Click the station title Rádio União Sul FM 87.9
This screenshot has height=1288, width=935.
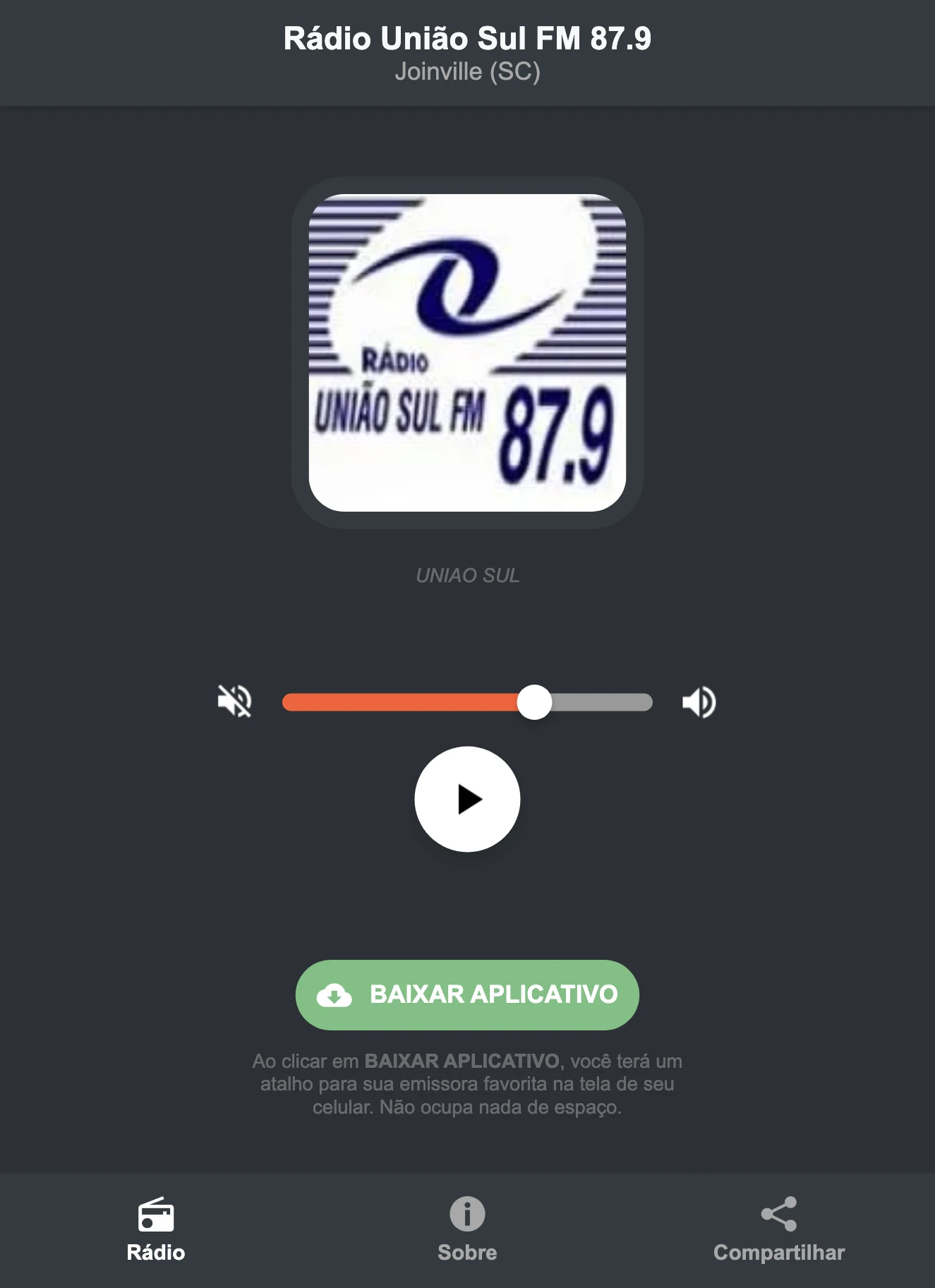[x=467, y=39]
